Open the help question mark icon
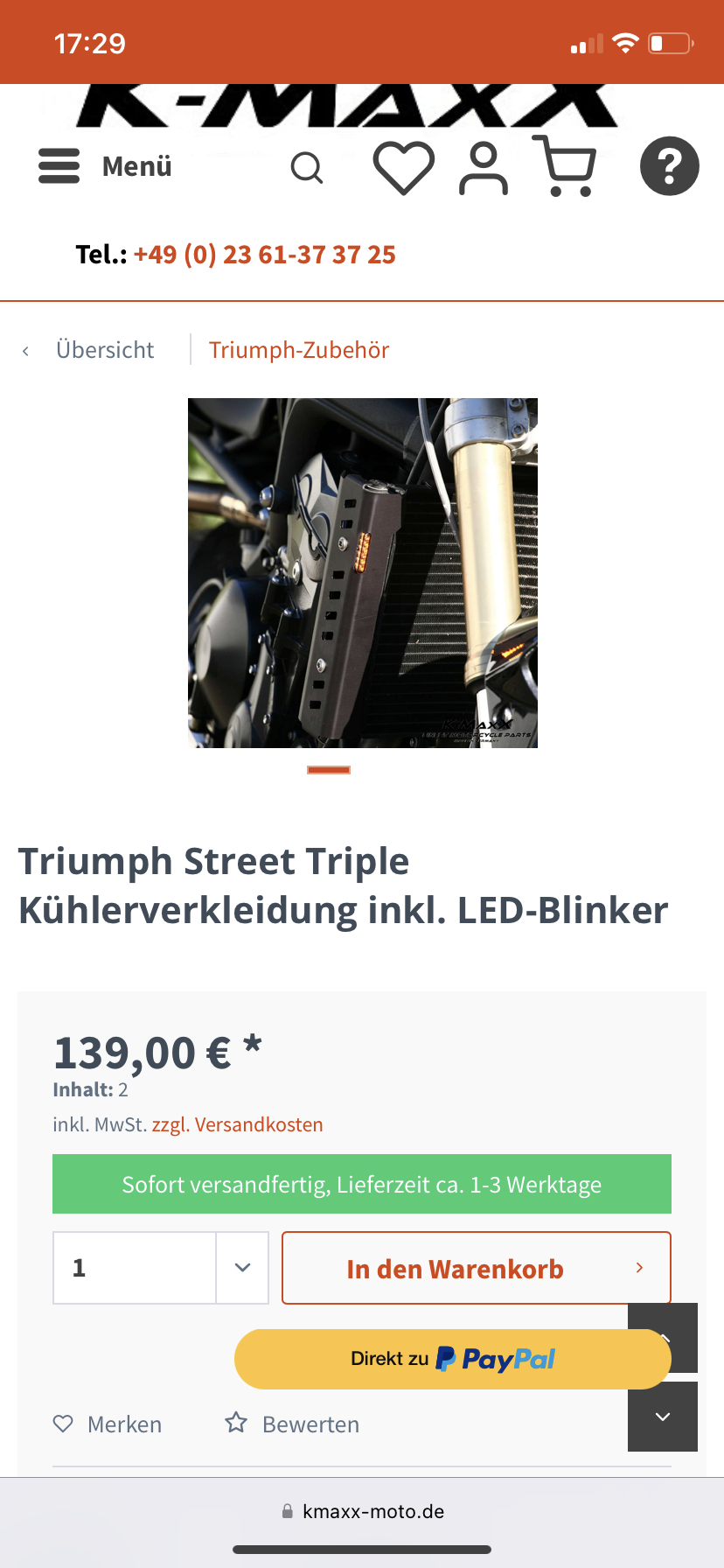This screenshot has height=1568, width=724. (x=670, y=165)
